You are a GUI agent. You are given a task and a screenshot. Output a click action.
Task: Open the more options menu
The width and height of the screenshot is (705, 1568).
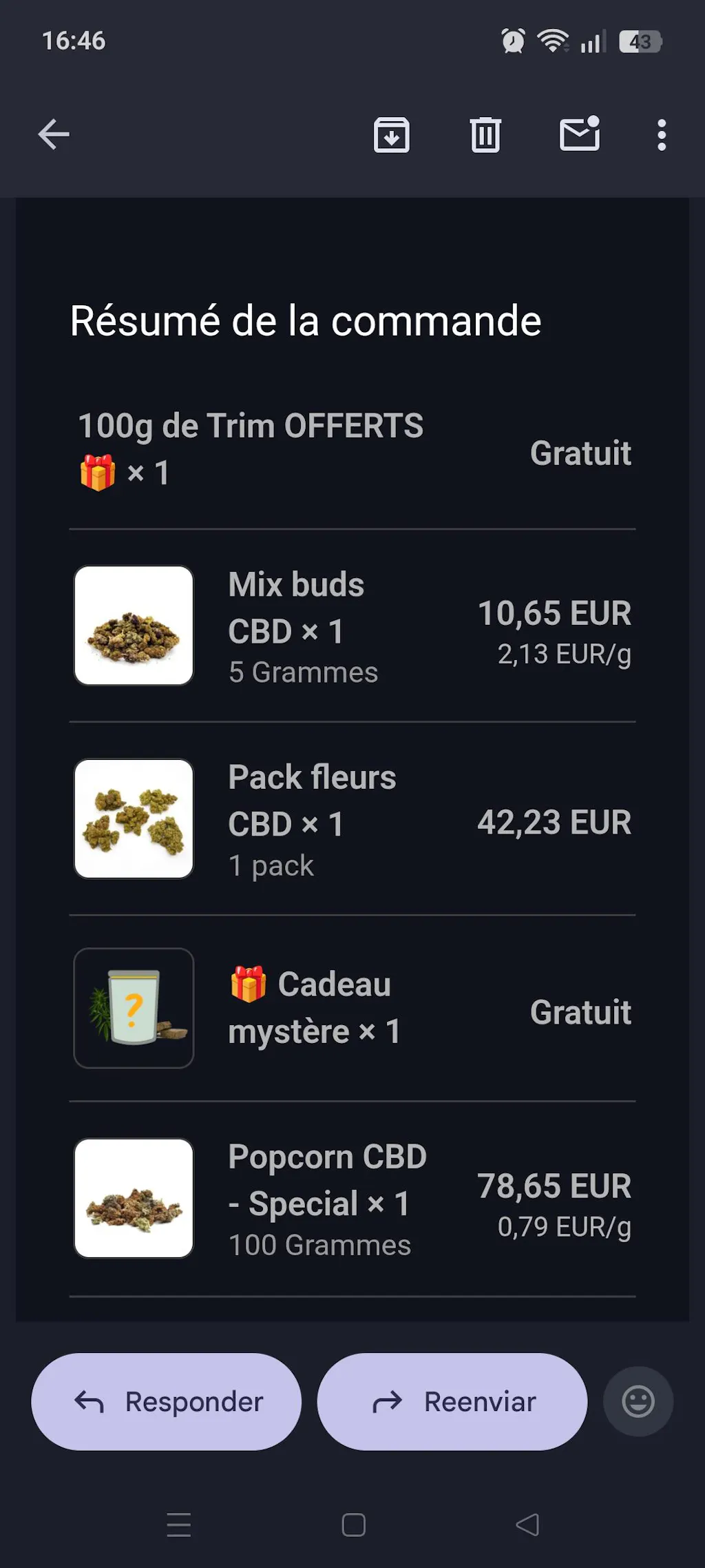coord(662,134)
